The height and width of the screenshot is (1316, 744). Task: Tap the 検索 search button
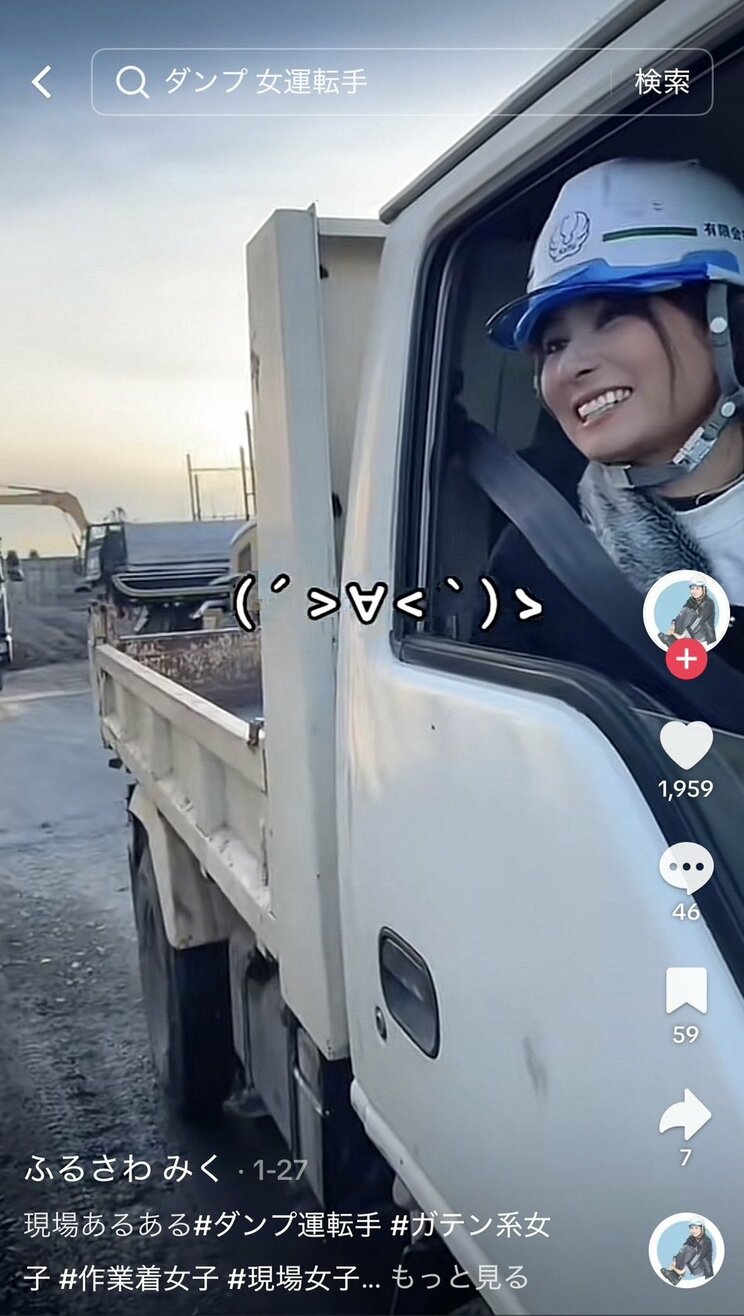(662, 82)
